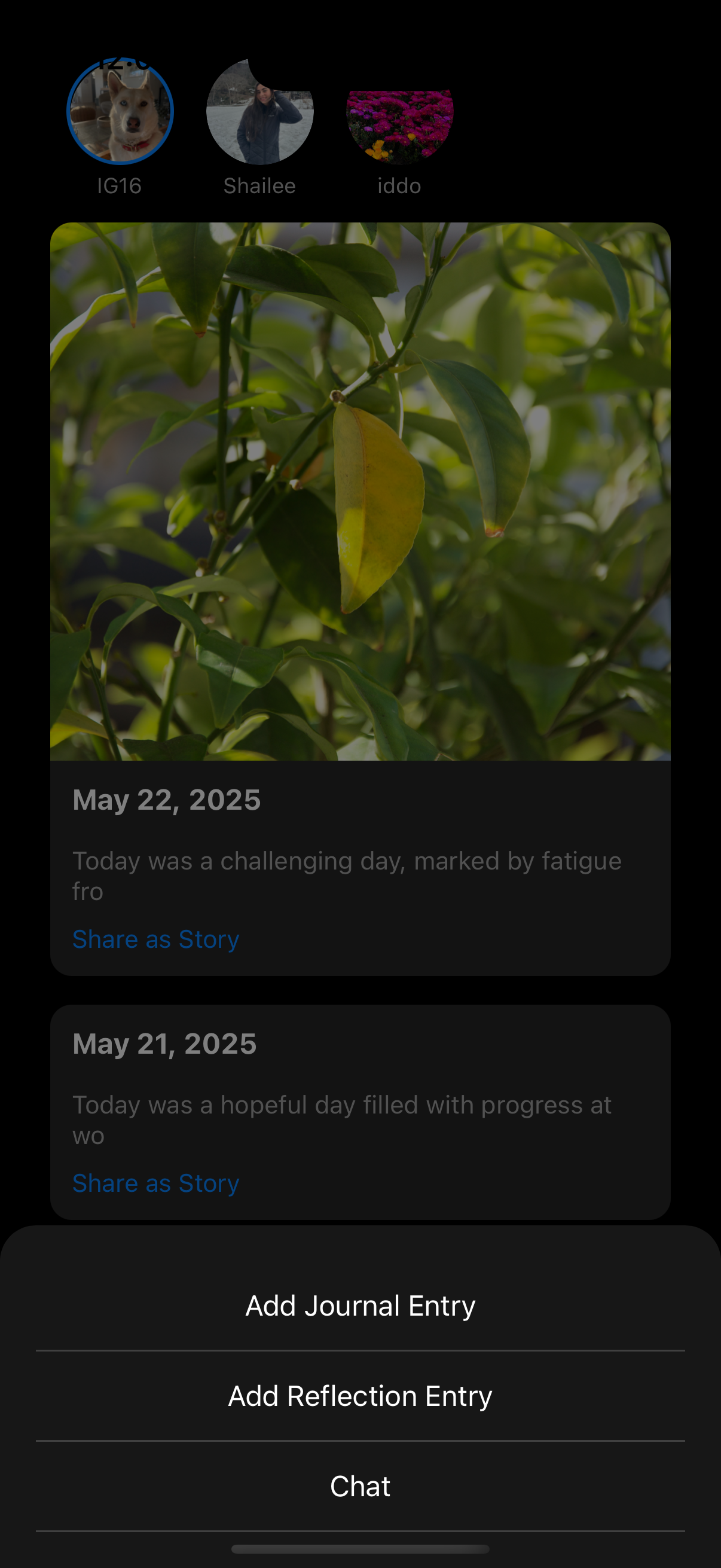Open the Chat option
Screen dimensions: 721x1568
pos(360,1486)
